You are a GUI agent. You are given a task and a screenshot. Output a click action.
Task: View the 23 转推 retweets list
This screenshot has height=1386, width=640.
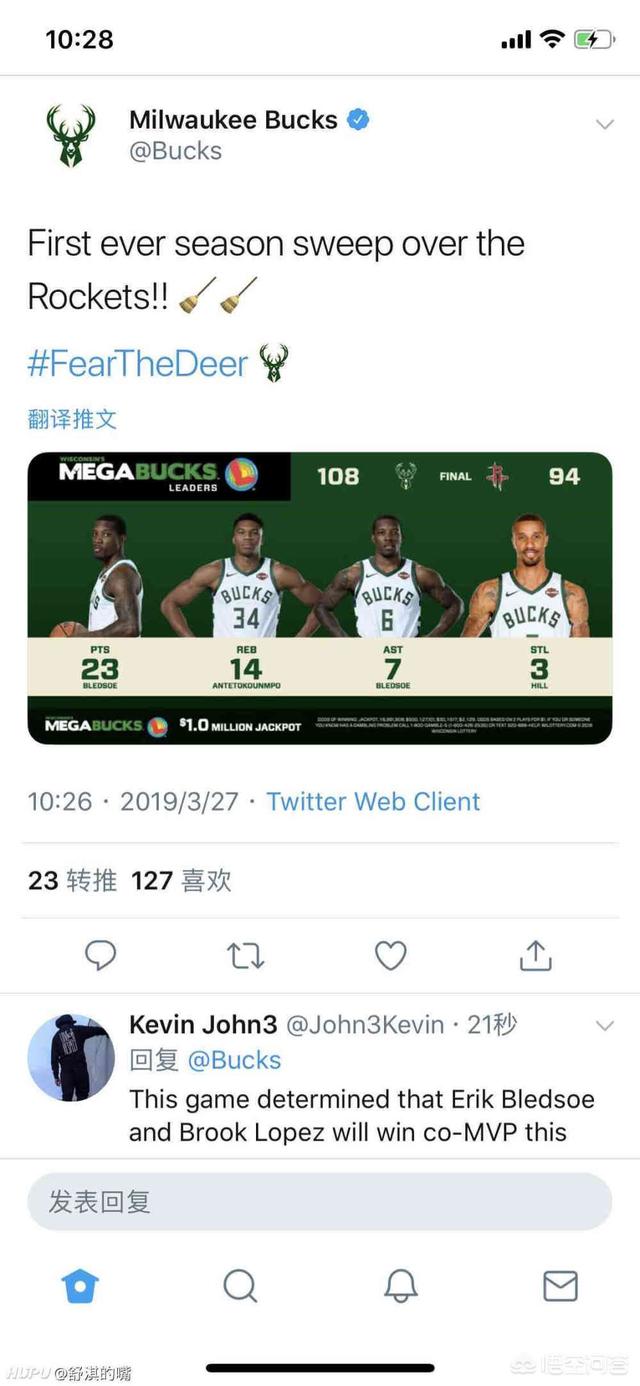[72, 880]
